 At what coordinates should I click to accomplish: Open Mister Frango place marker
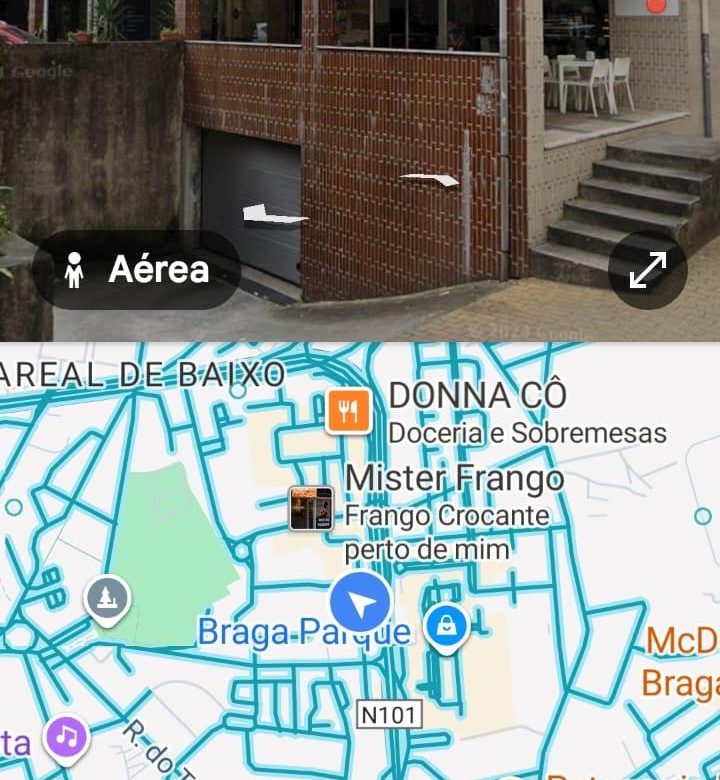311,509
